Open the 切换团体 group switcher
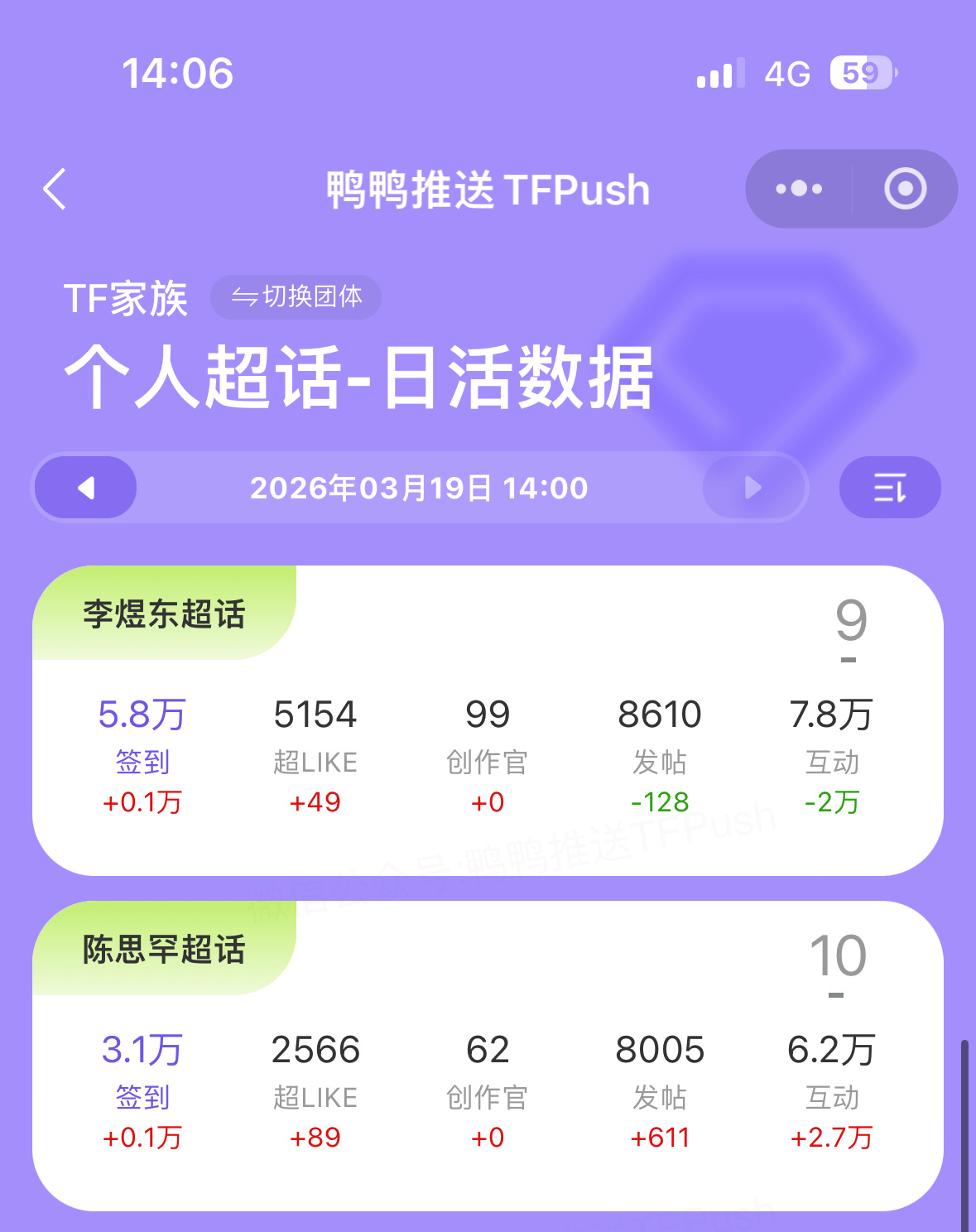This screenshot has height=1232, width=976. [x=296, y=298]
